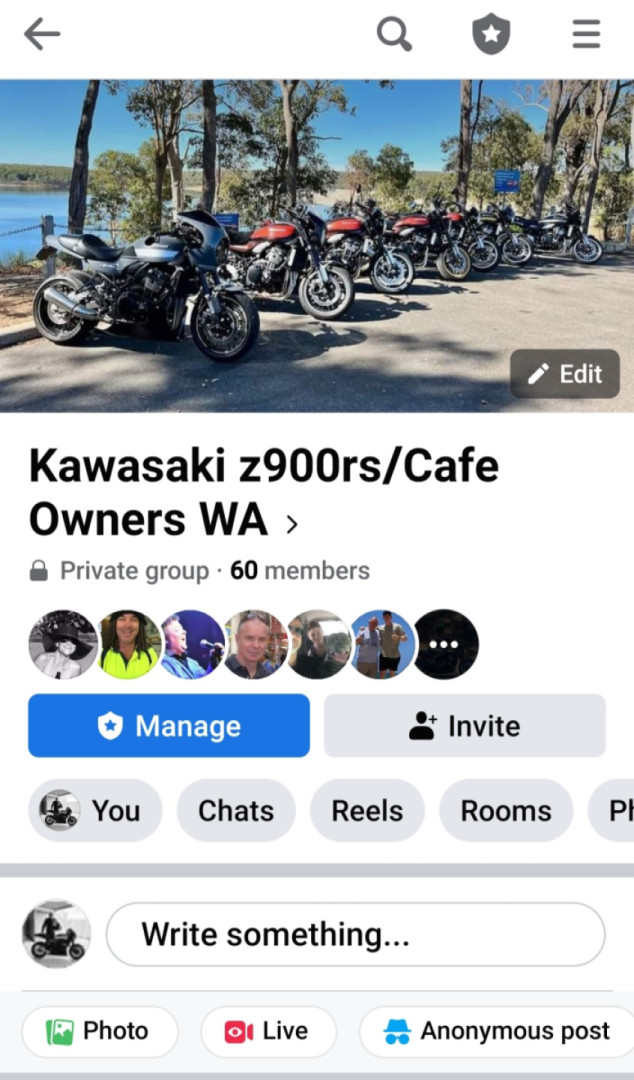Invite new members to the group
The width and height of the screenshot is (634, 1080).
464,725
